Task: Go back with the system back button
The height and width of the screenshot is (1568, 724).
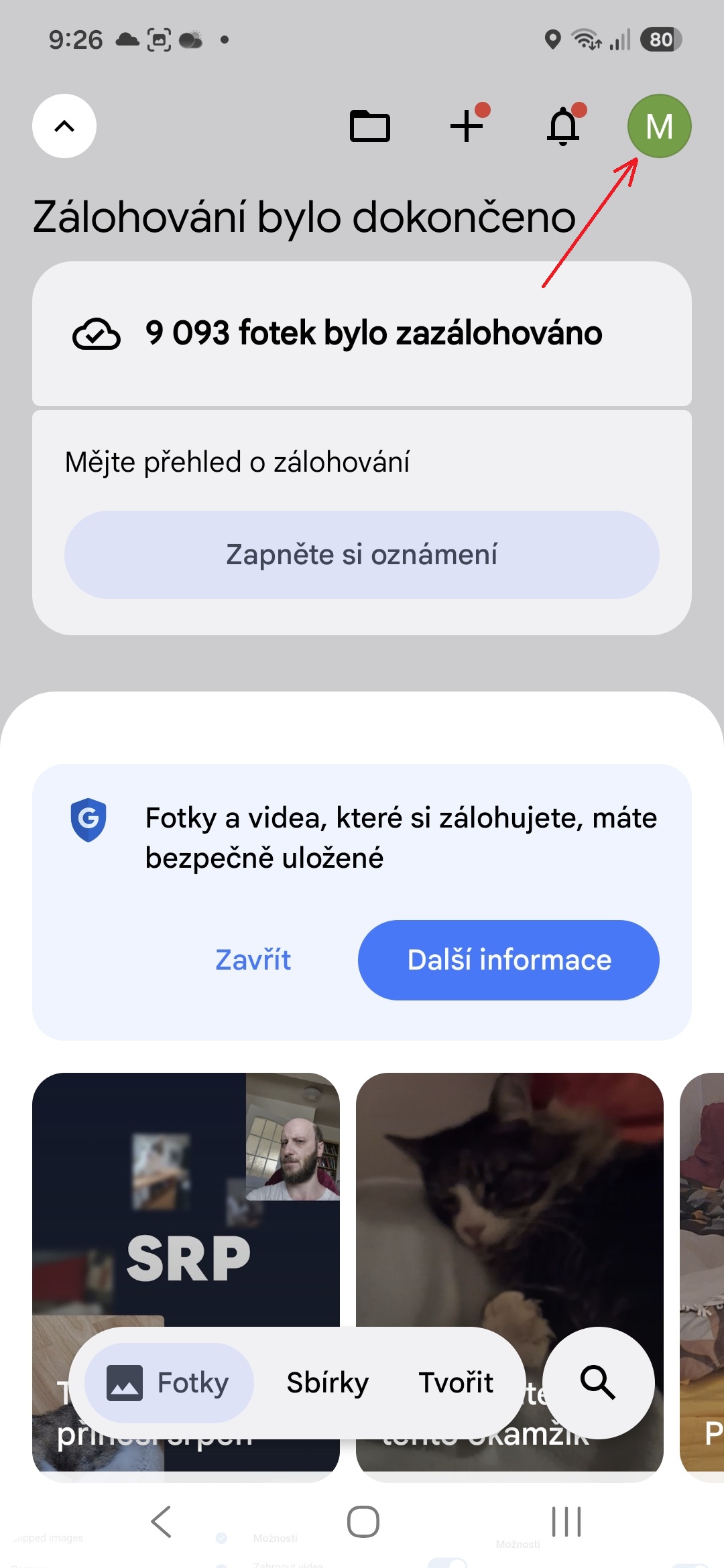Action: [162, 1522]
